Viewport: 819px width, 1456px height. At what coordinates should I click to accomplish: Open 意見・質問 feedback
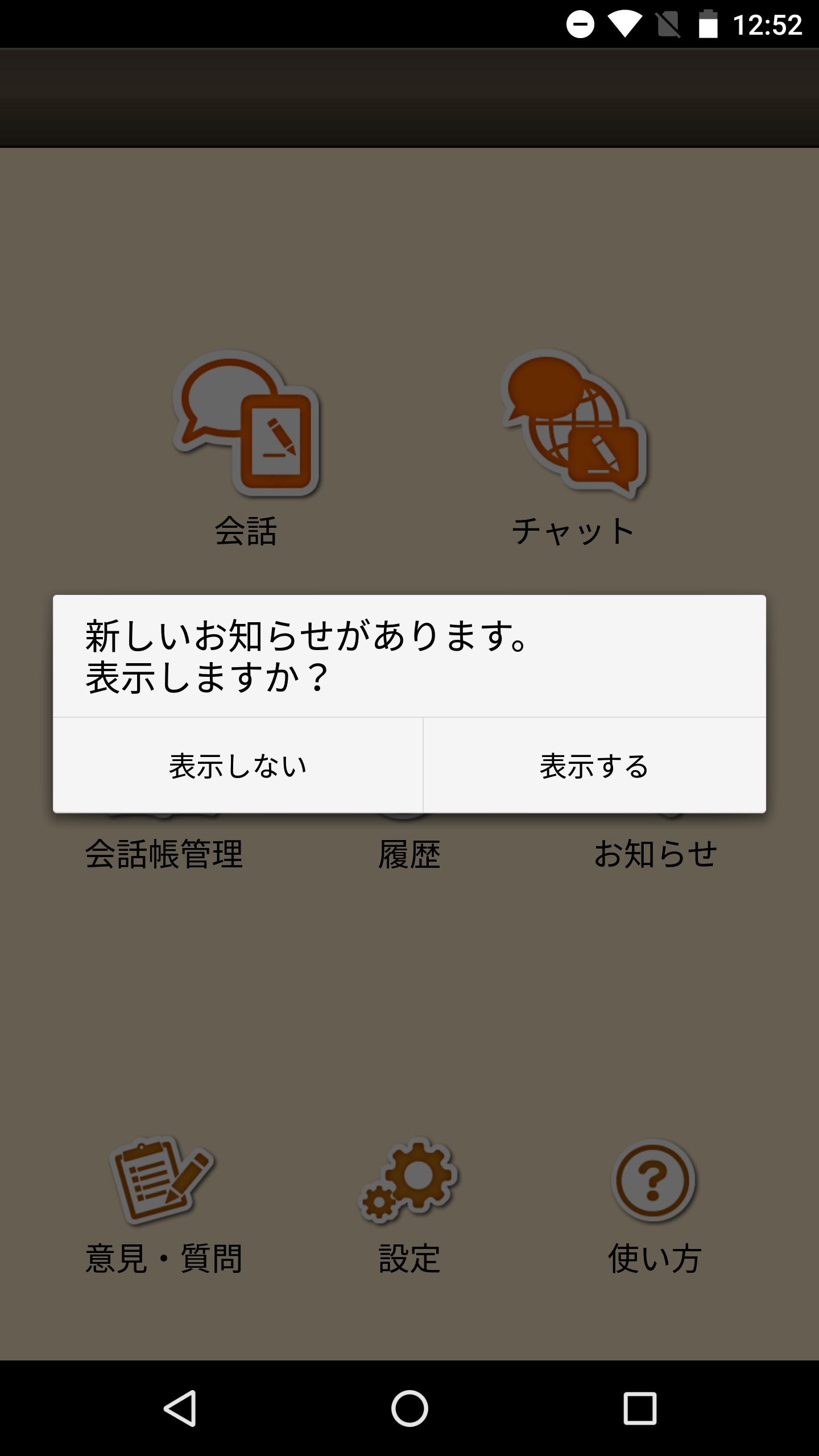(x=162, y=1181)
